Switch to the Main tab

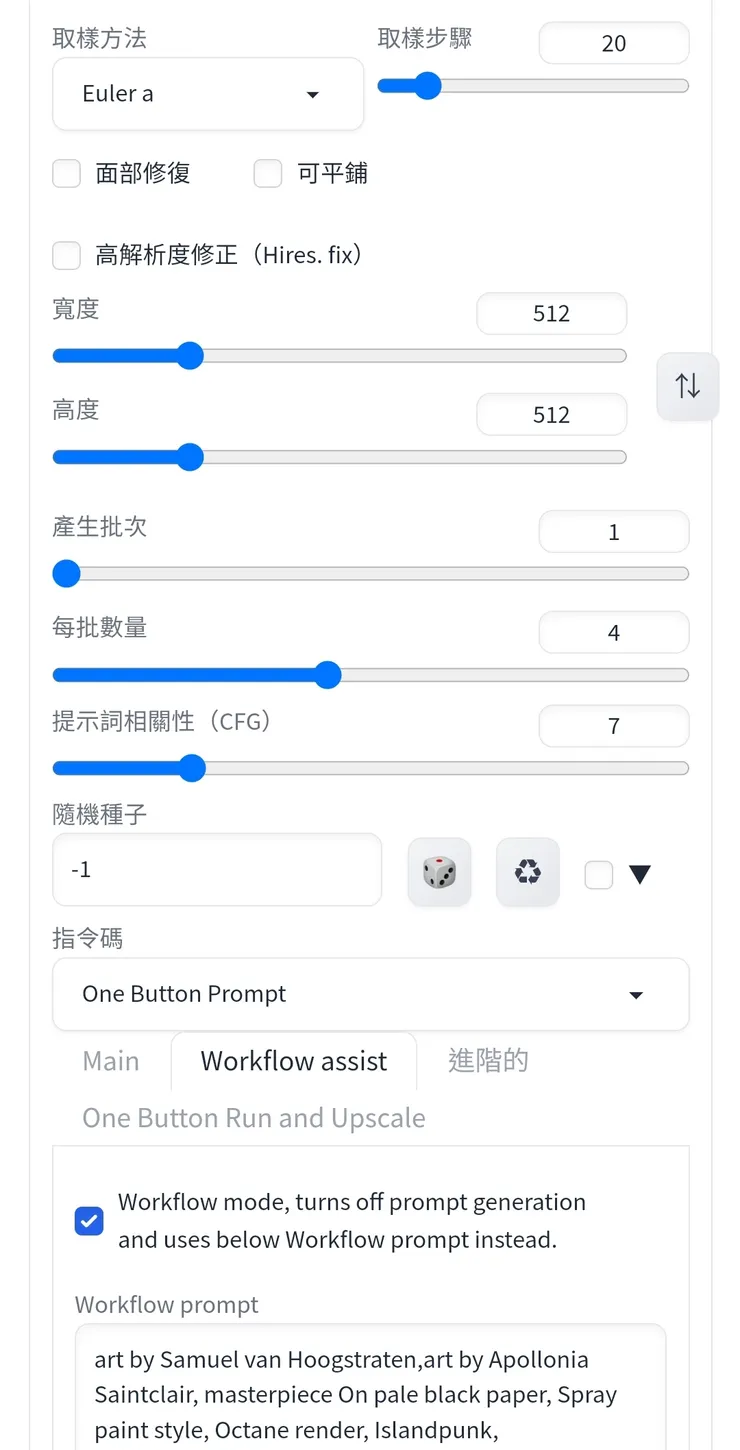point(110,1061)
